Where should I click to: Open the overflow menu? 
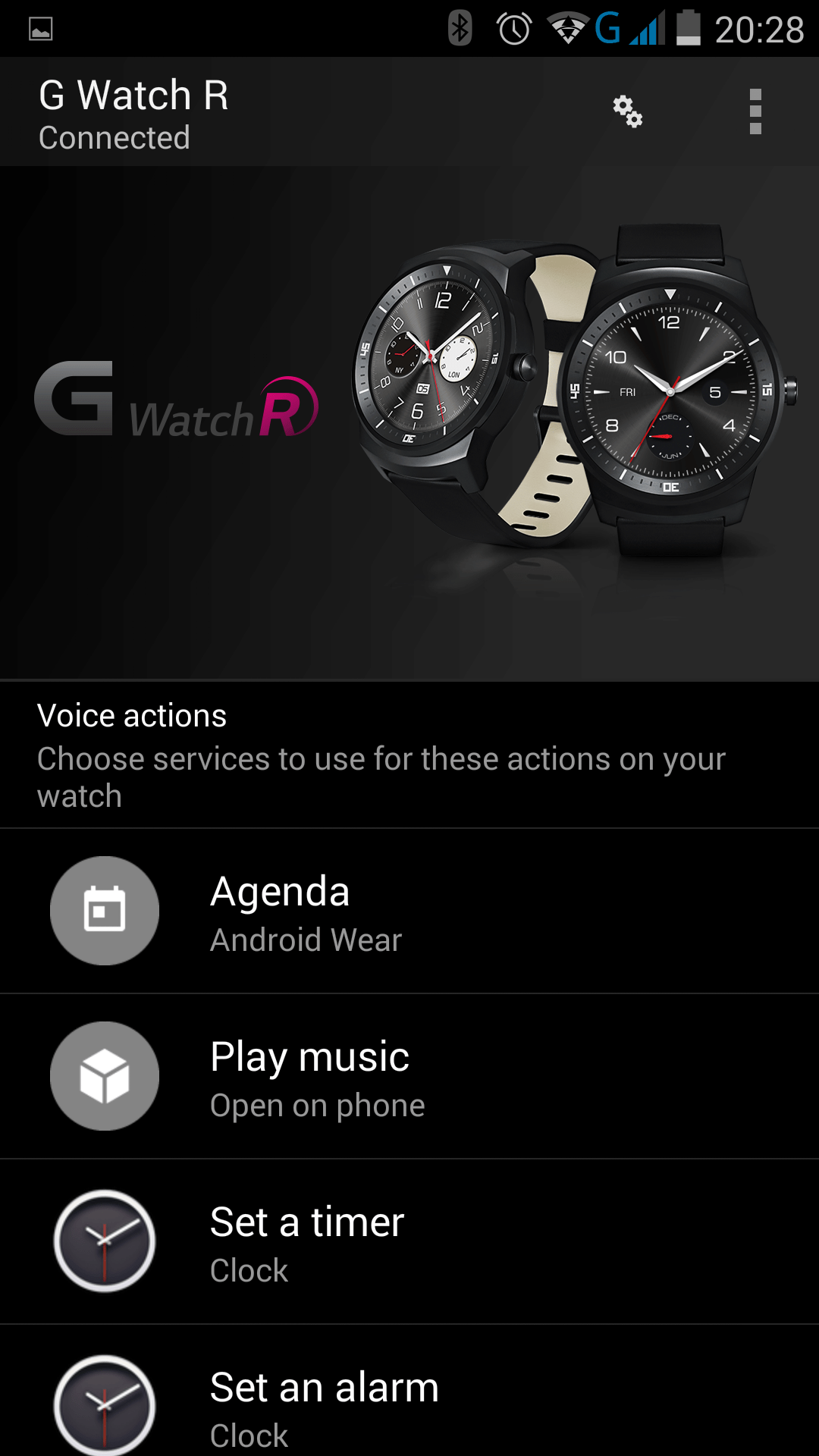tap(755, 111)
